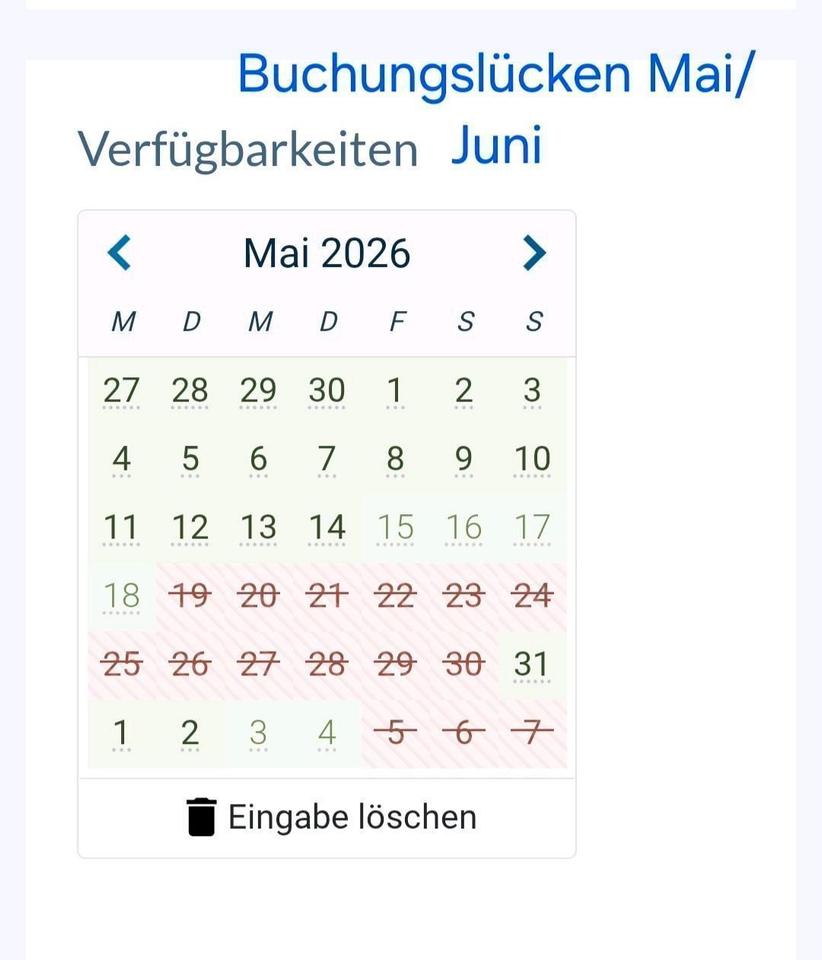Pick May 15 in the calendar

(x=395, y=528)
